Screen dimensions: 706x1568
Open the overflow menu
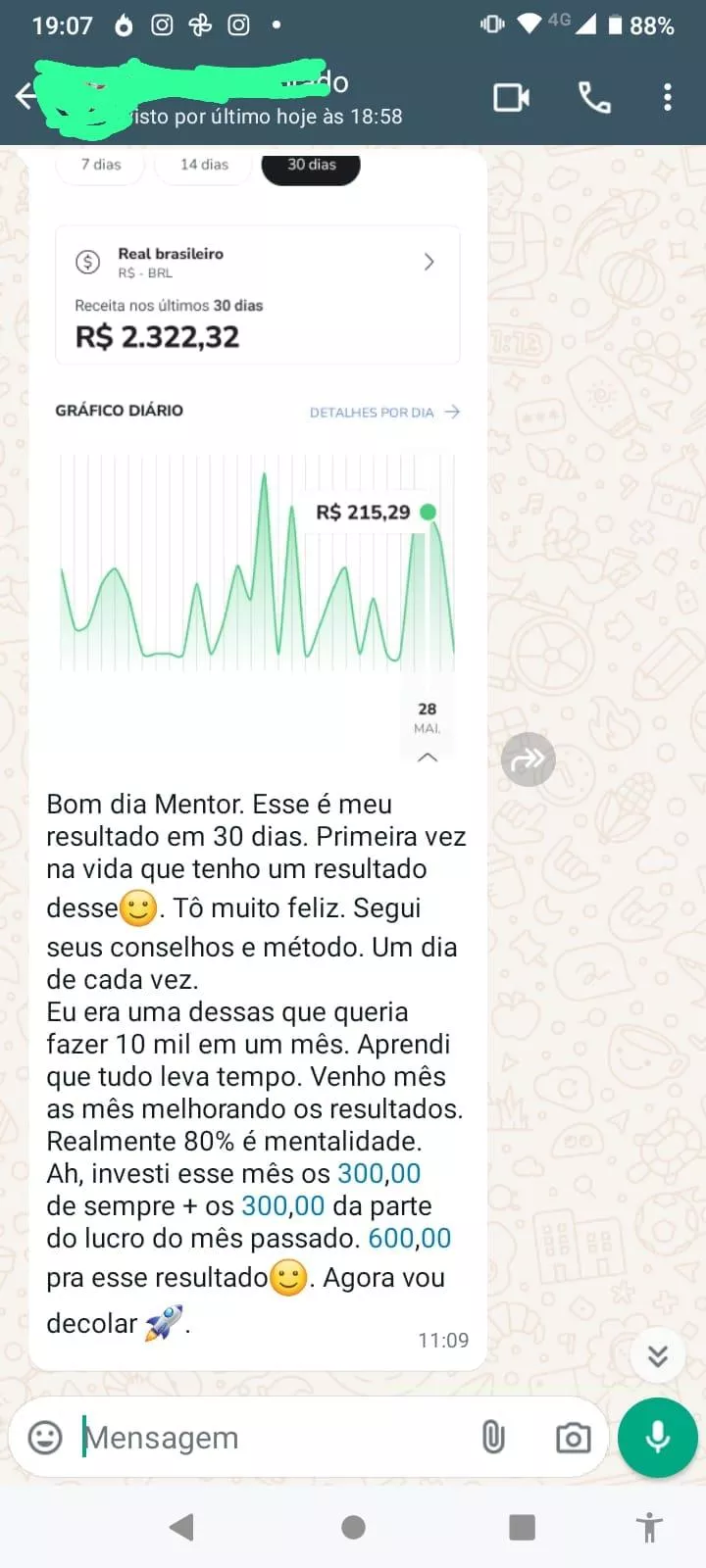click(x=668, y=97)
